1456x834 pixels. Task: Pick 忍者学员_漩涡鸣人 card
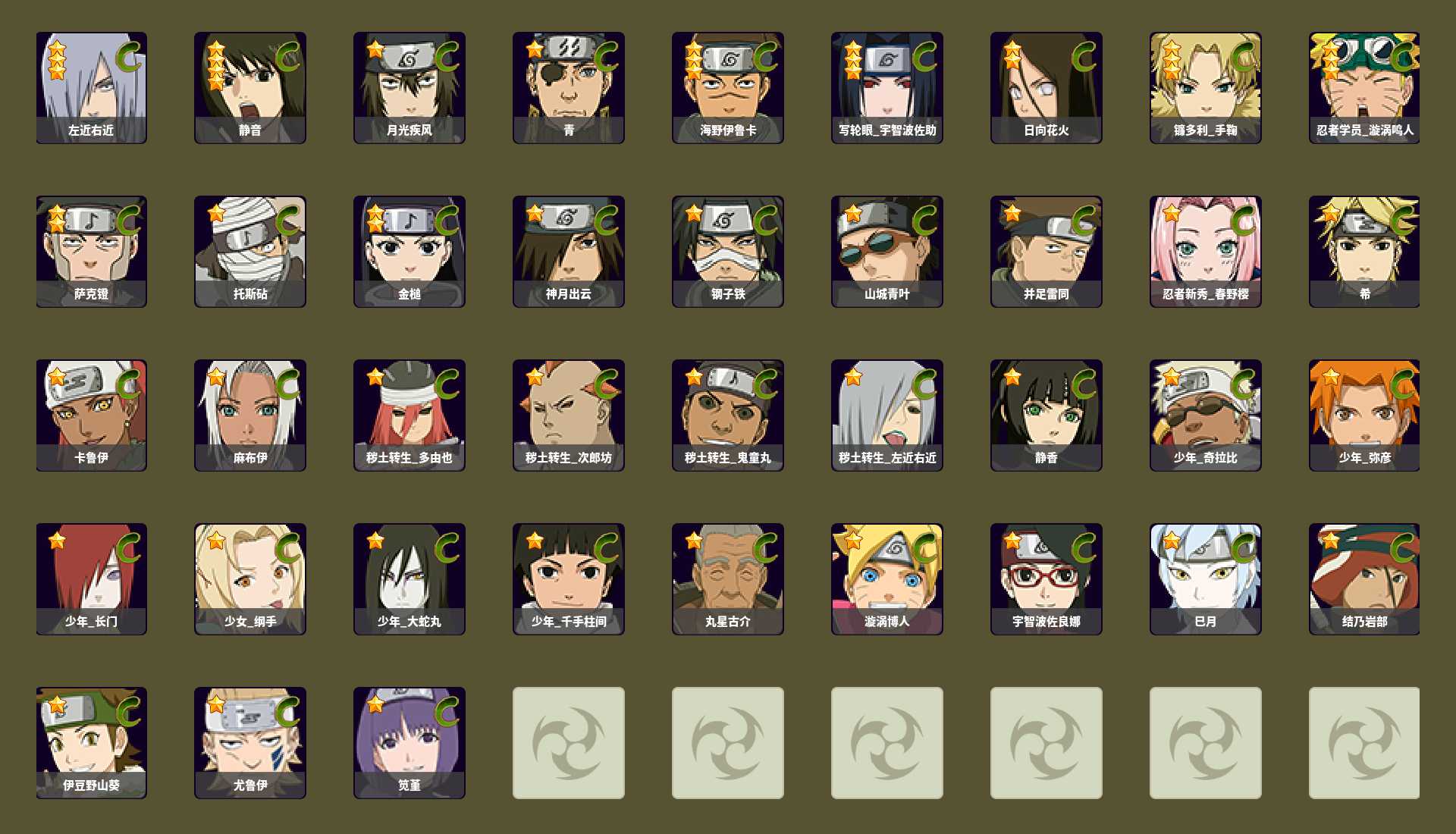1364,87
